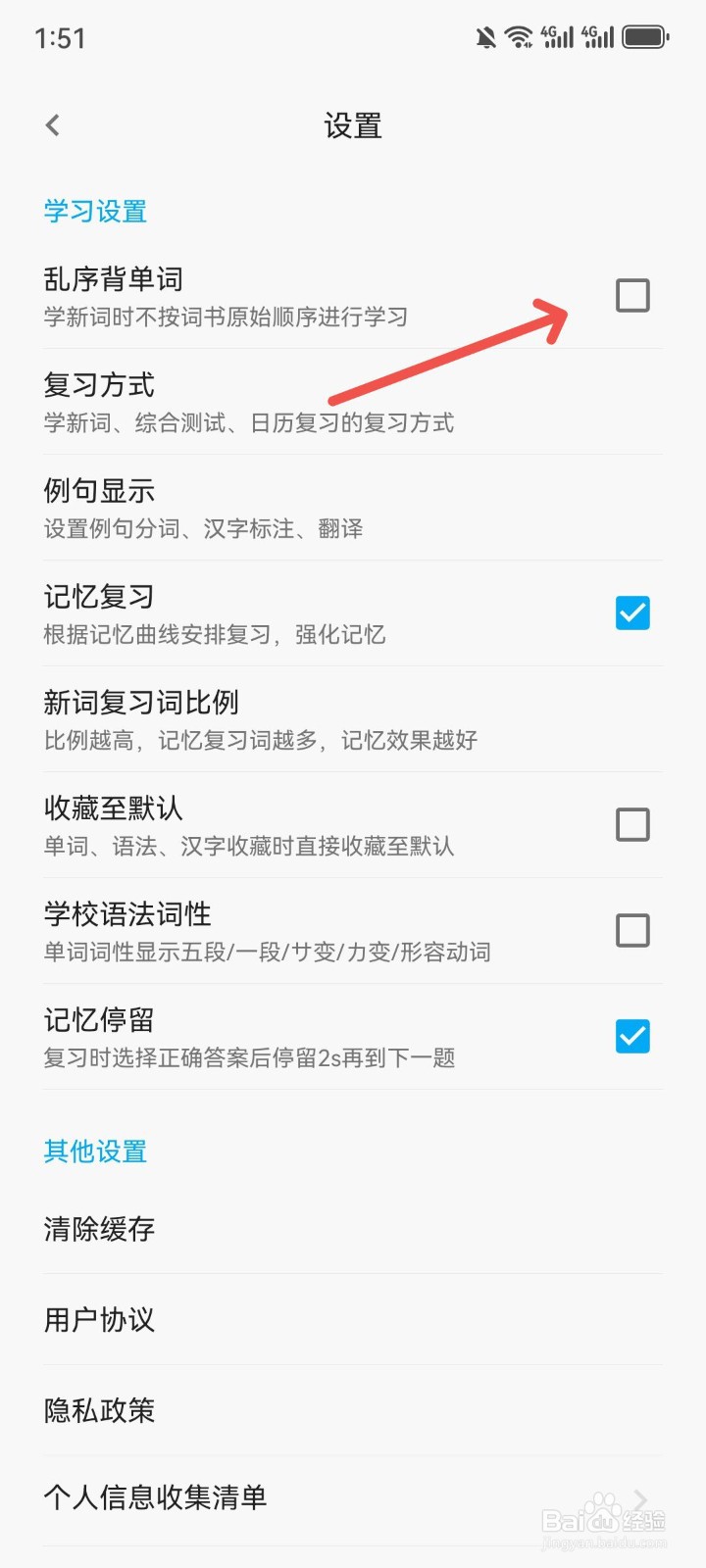Tap the back arrow to leave Settings
This screenshot has width=706, height=1568.
(51, 125)
